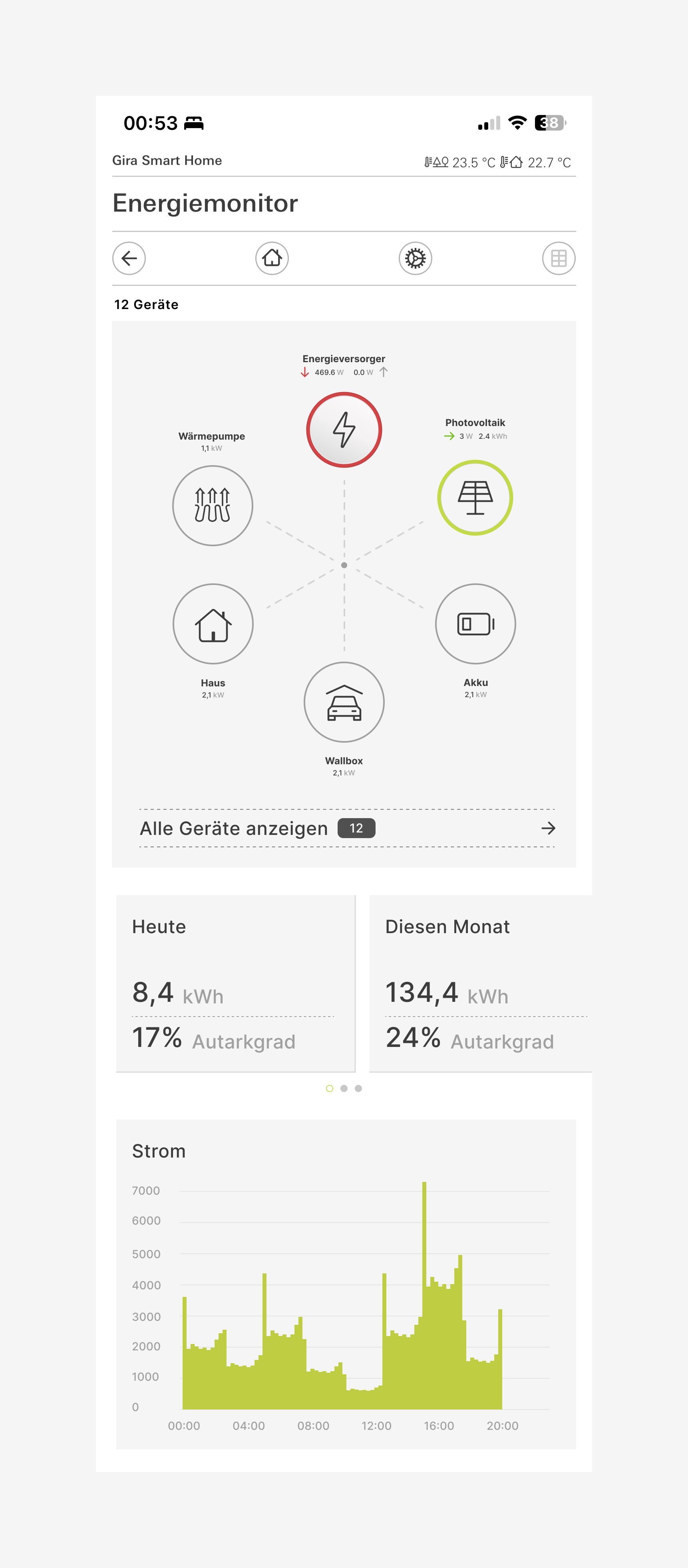Screen dimensions: 688x1568
Task: Open the Heute energy card
Action: click(236, 983)
